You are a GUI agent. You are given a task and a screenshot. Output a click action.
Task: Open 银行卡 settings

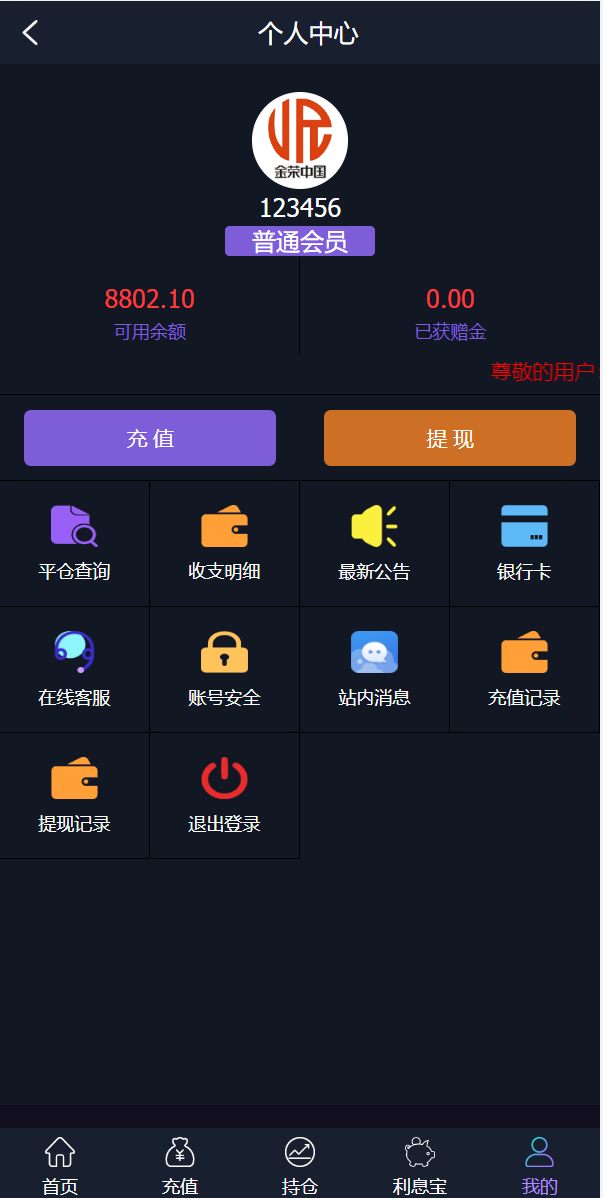tap(524, 543)
